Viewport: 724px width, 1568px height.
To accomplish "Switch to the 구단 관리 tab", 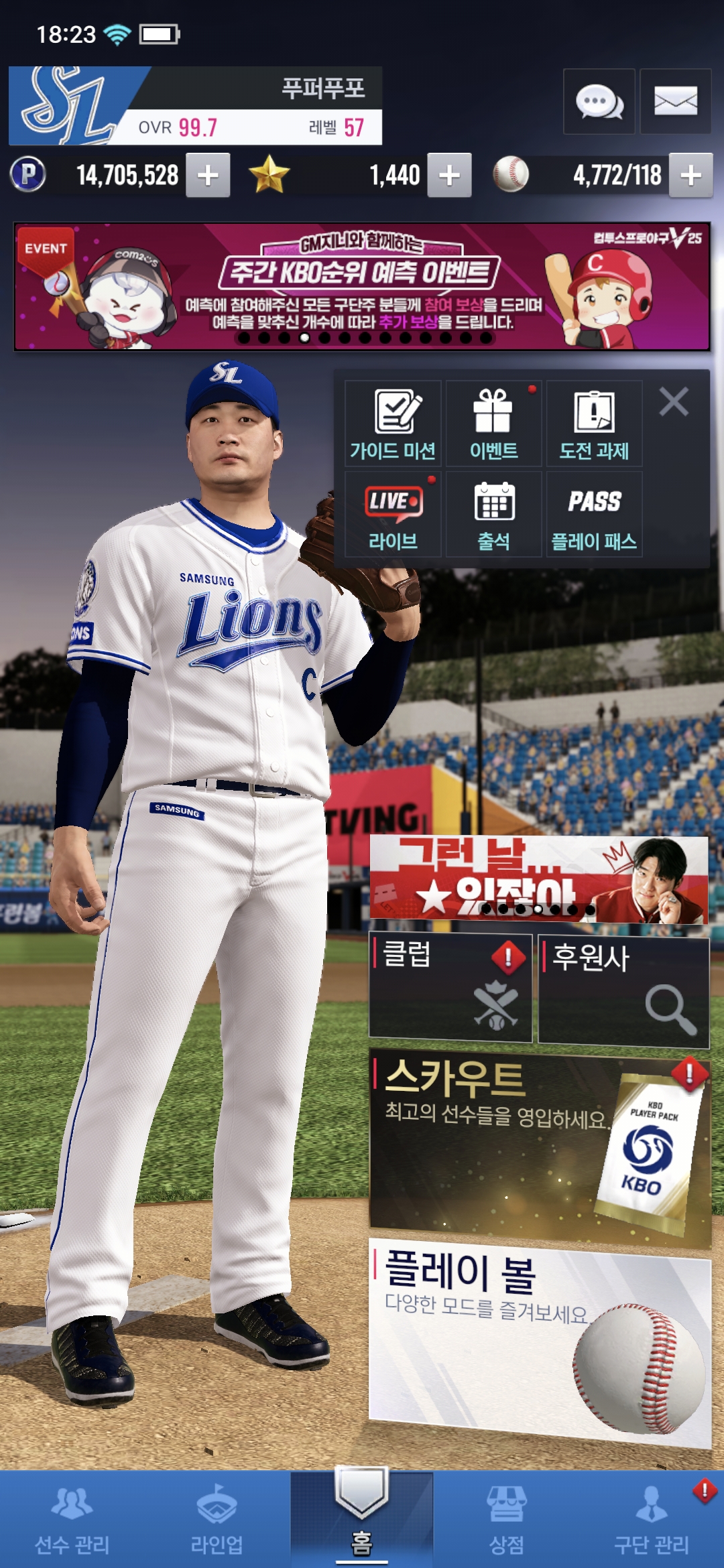I will click(x=652, y=1519).
